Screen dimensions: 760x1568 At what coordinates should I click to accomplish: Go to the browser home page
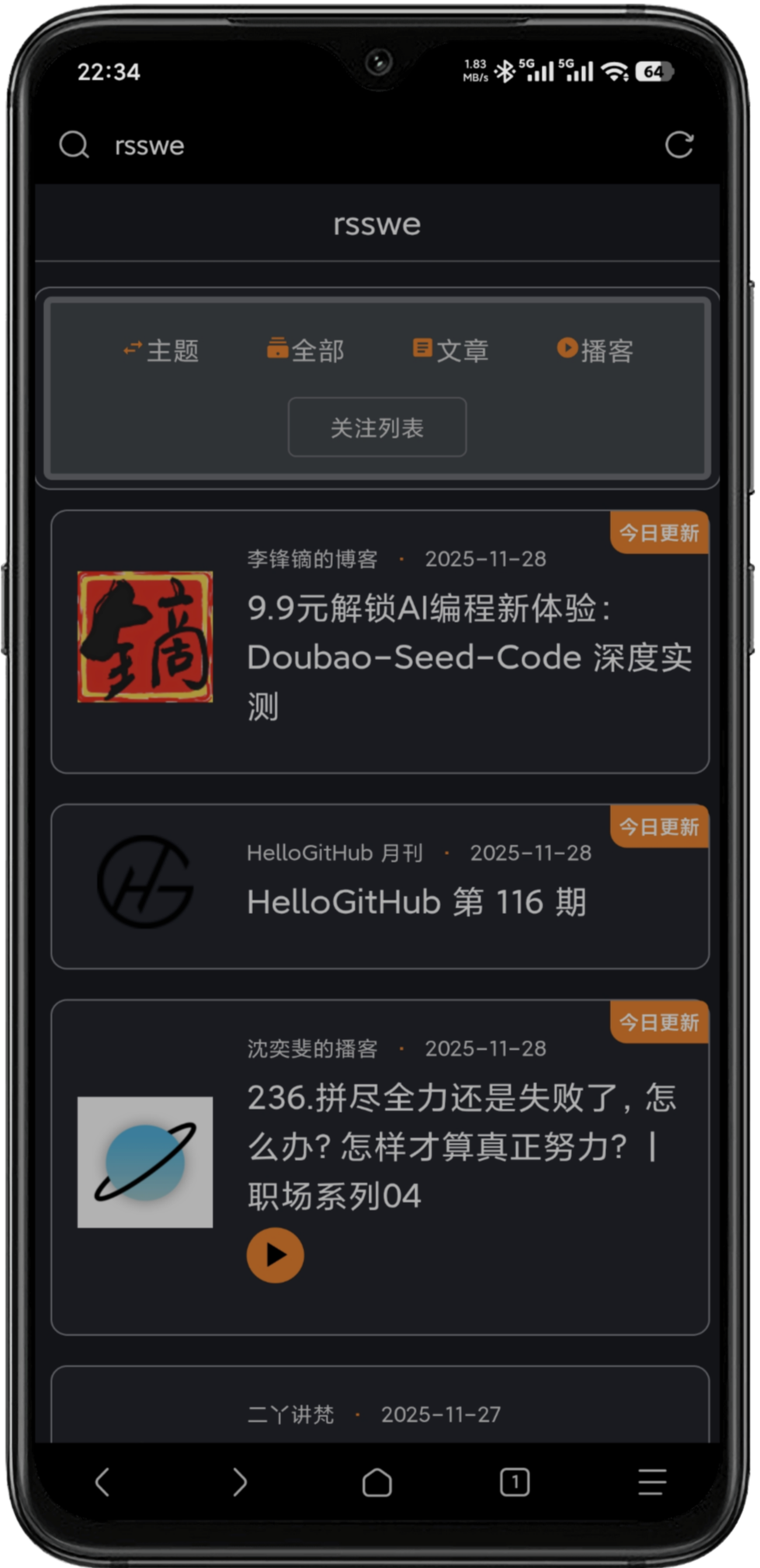(377, 1482)
